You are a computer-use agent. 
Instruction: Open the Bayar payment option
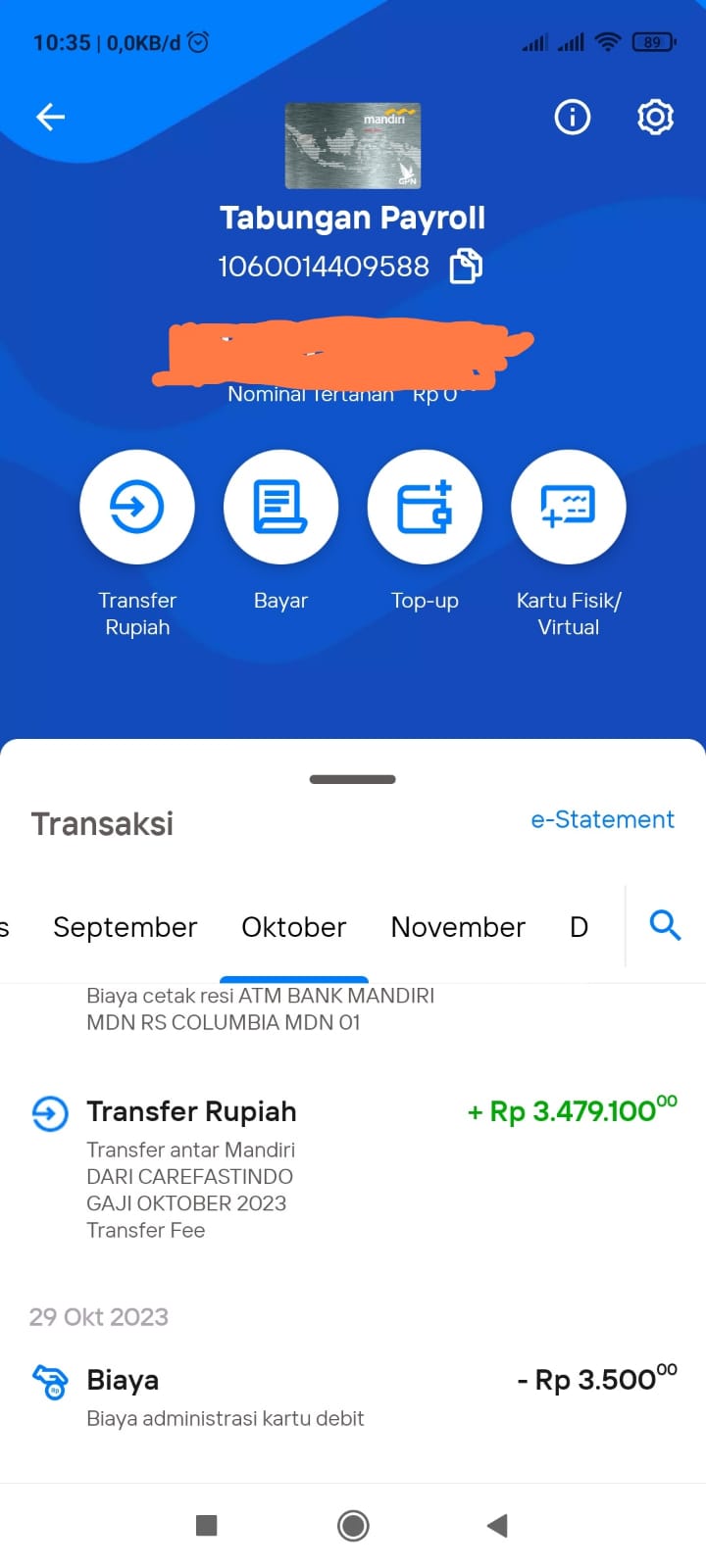[281, 507]
